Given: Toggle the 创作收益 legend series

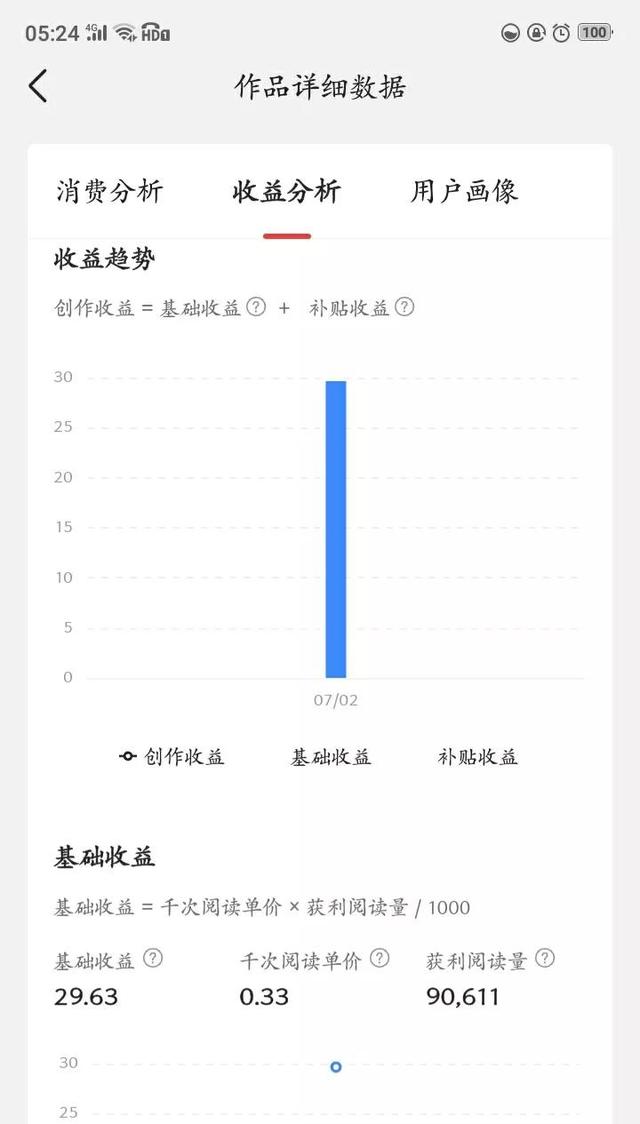Looking at the screenshot, I should (x=172, y=757).
